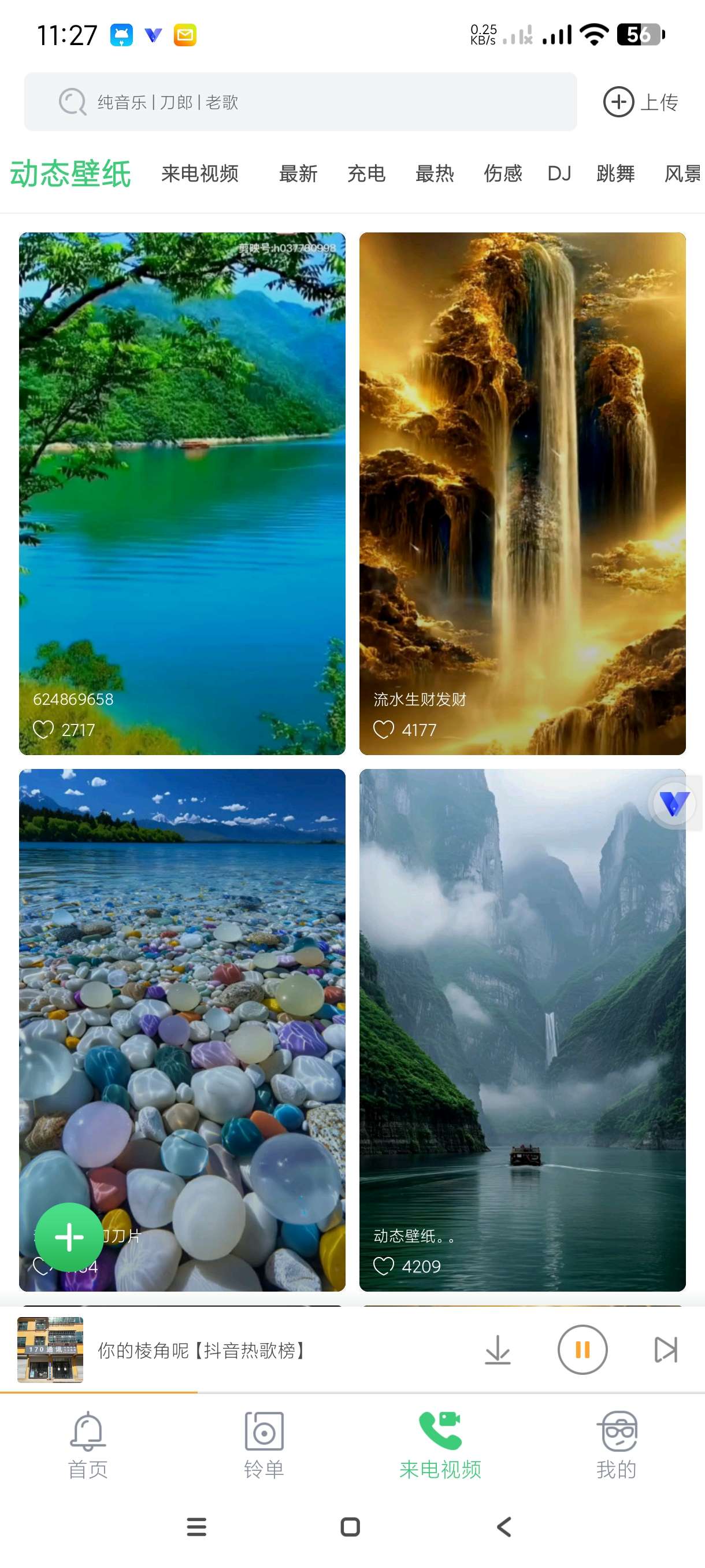Select the 最新 category tab
The width and height of the screenshot is (705, 1568).
pyautogui.click(x=298, y=173)
